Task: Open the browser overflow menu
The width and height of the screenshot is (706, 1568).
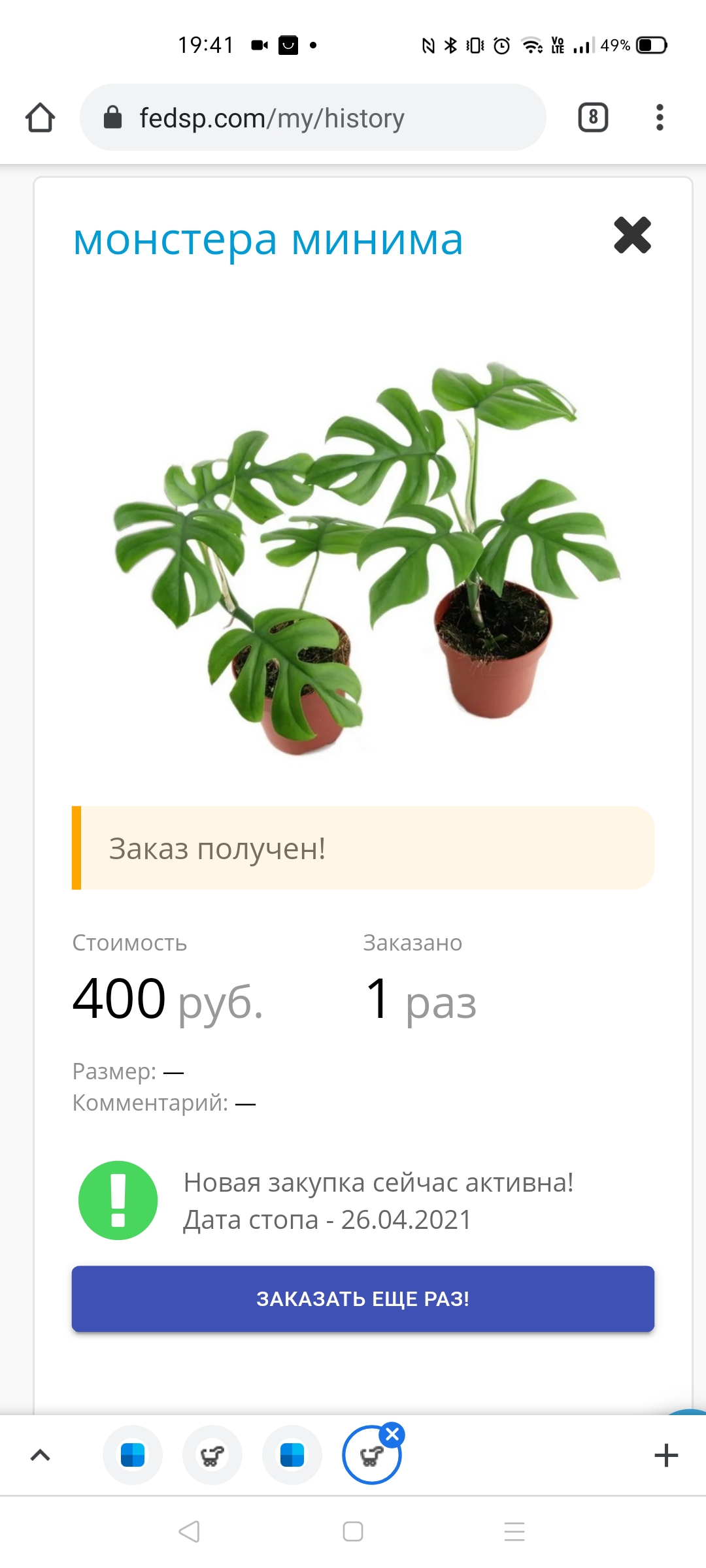Action: [x=660, y=118]
